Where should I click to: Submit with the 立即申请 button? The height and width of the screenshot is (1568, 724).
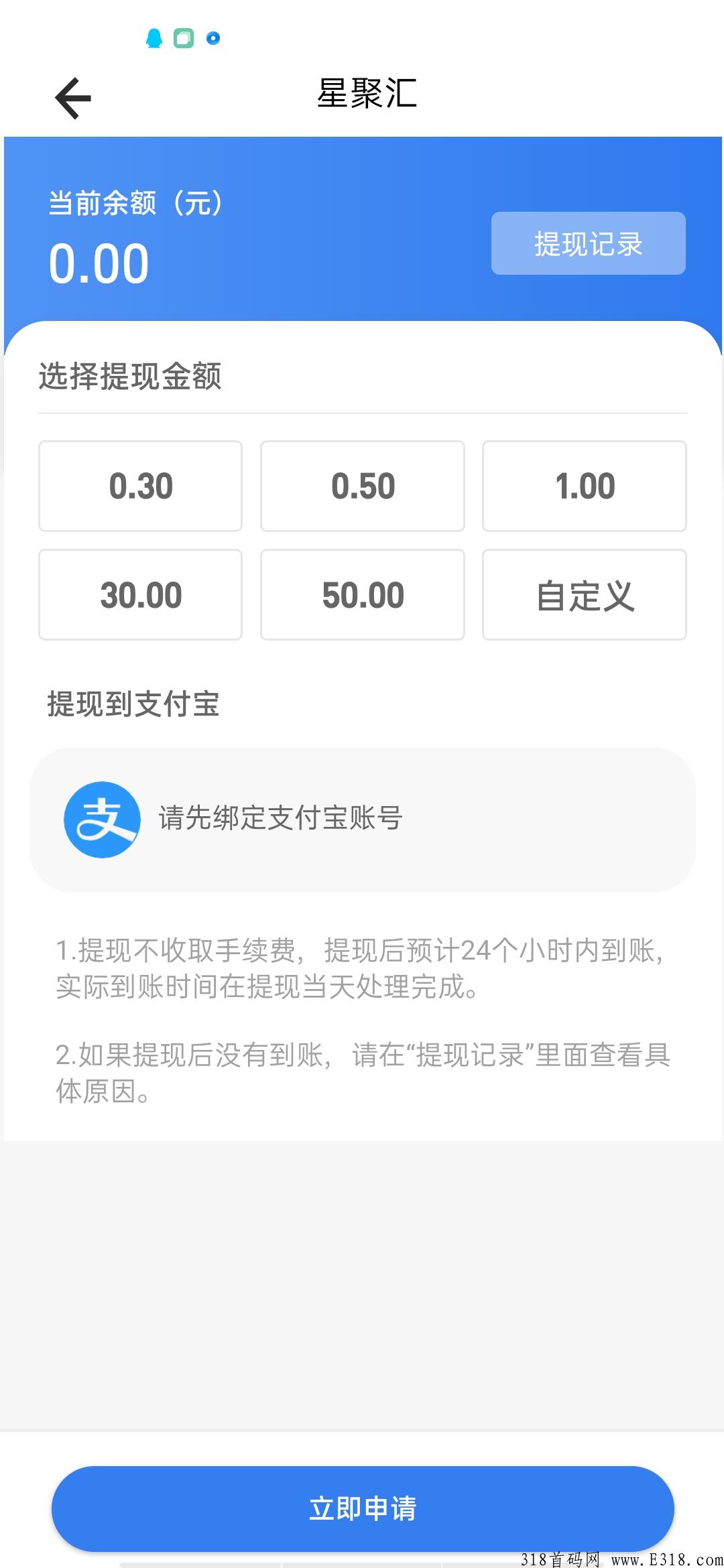coord(362,1508)
